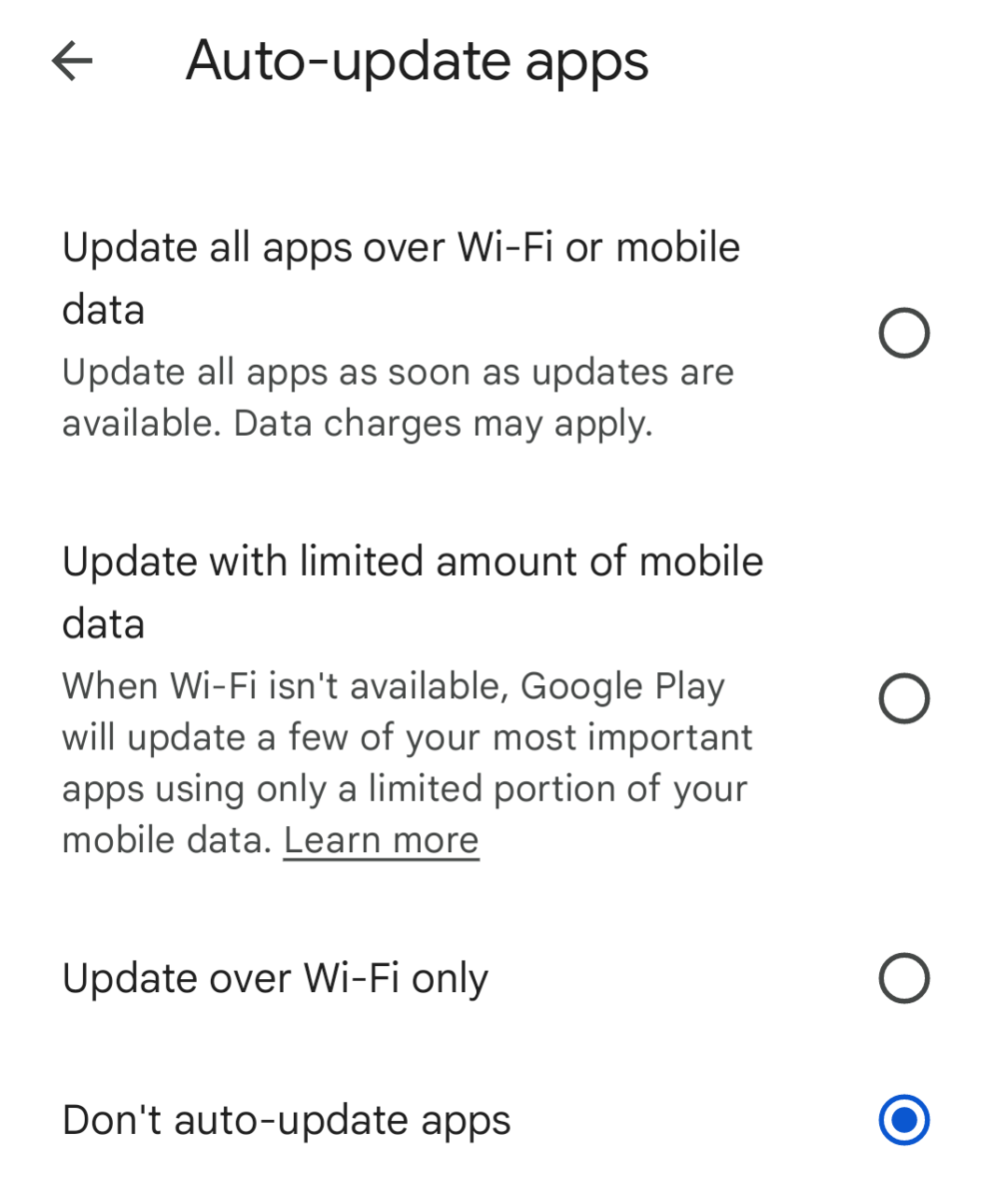
Task: Click the 'Update over Wi-Fi only' text label
Action: tap(274, 978)
